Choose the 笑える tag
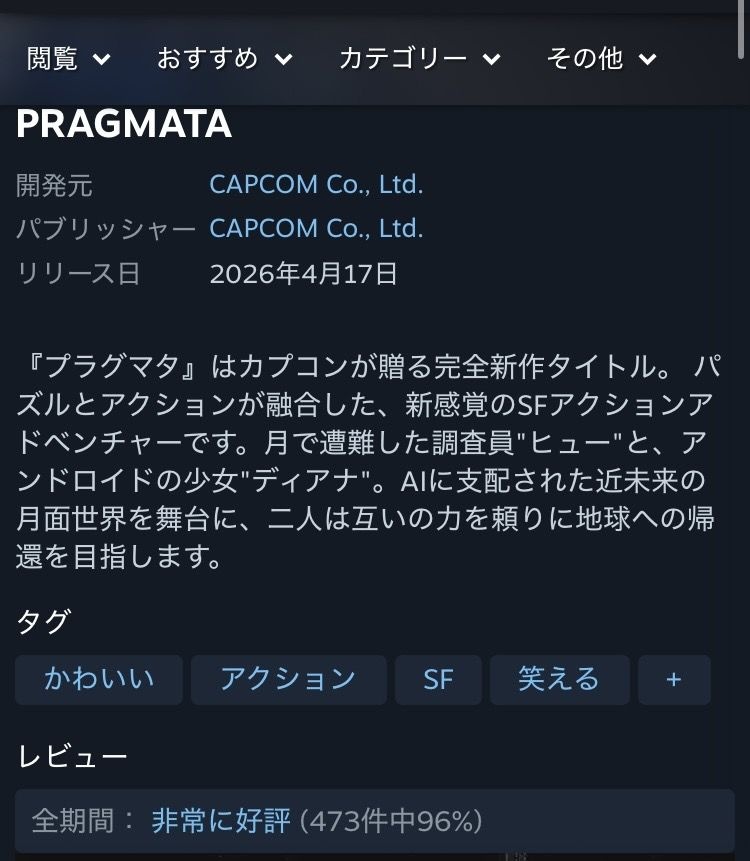750x861 pixels. click(559, 680)
